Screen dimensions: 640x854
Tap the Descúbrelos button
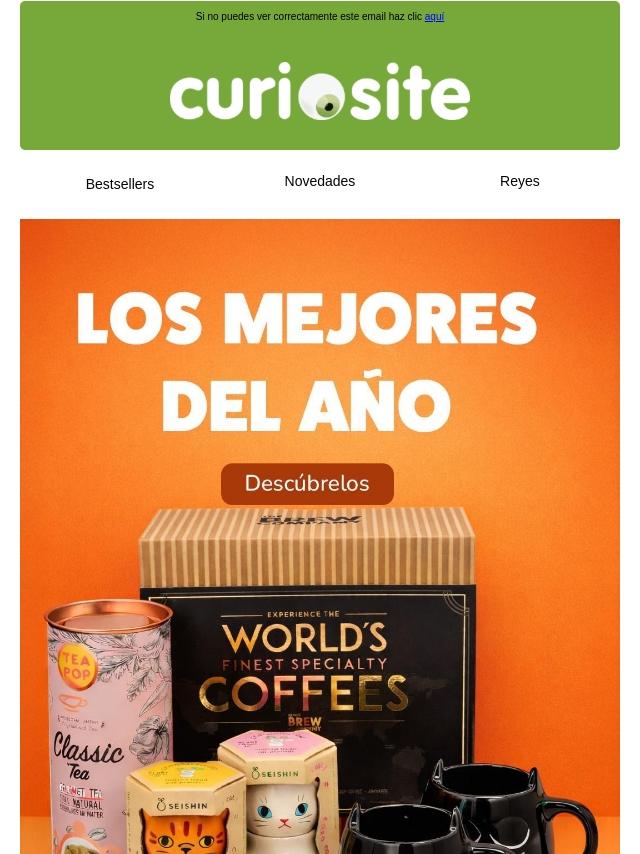[x=307, y=484]
